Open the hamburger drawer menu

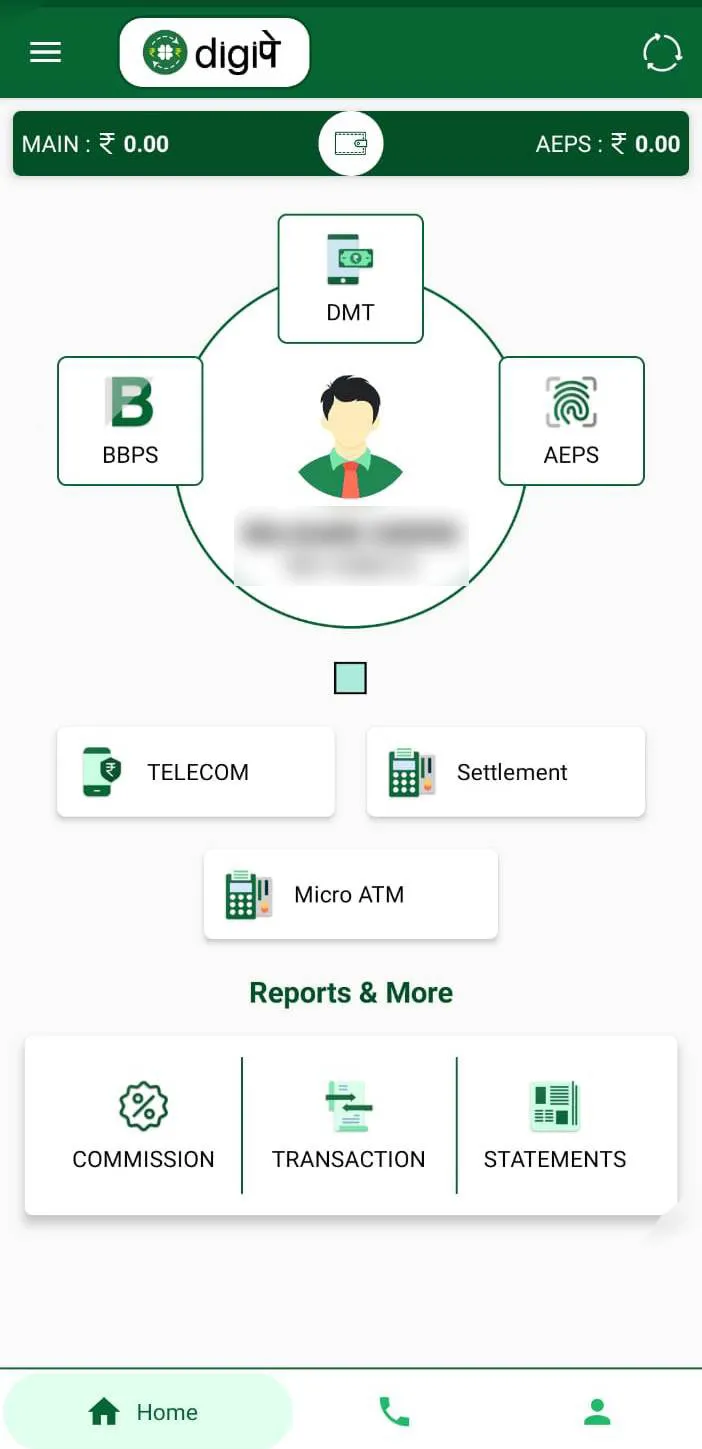click(45, 52)
